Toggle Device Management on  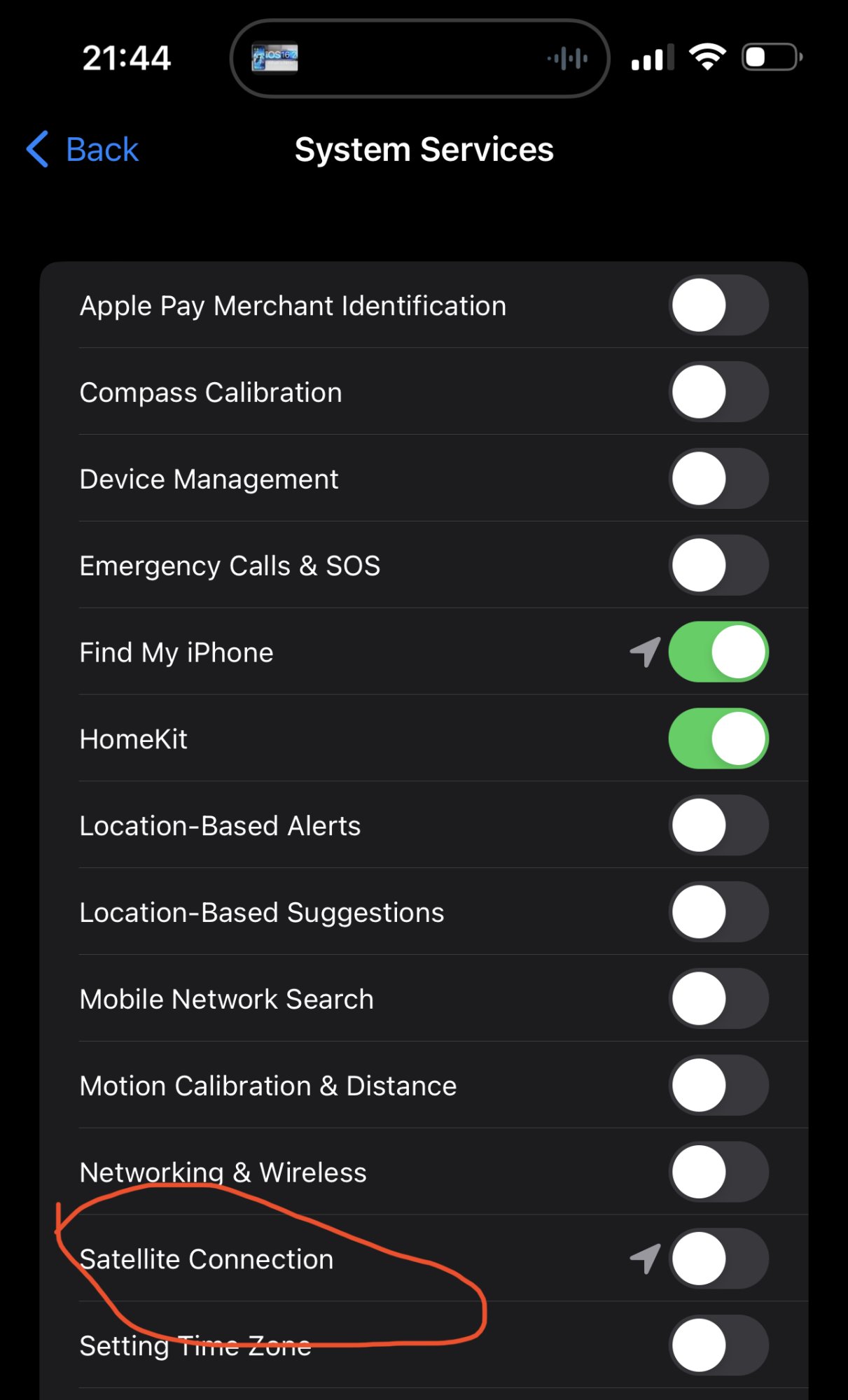coord(718,479)
